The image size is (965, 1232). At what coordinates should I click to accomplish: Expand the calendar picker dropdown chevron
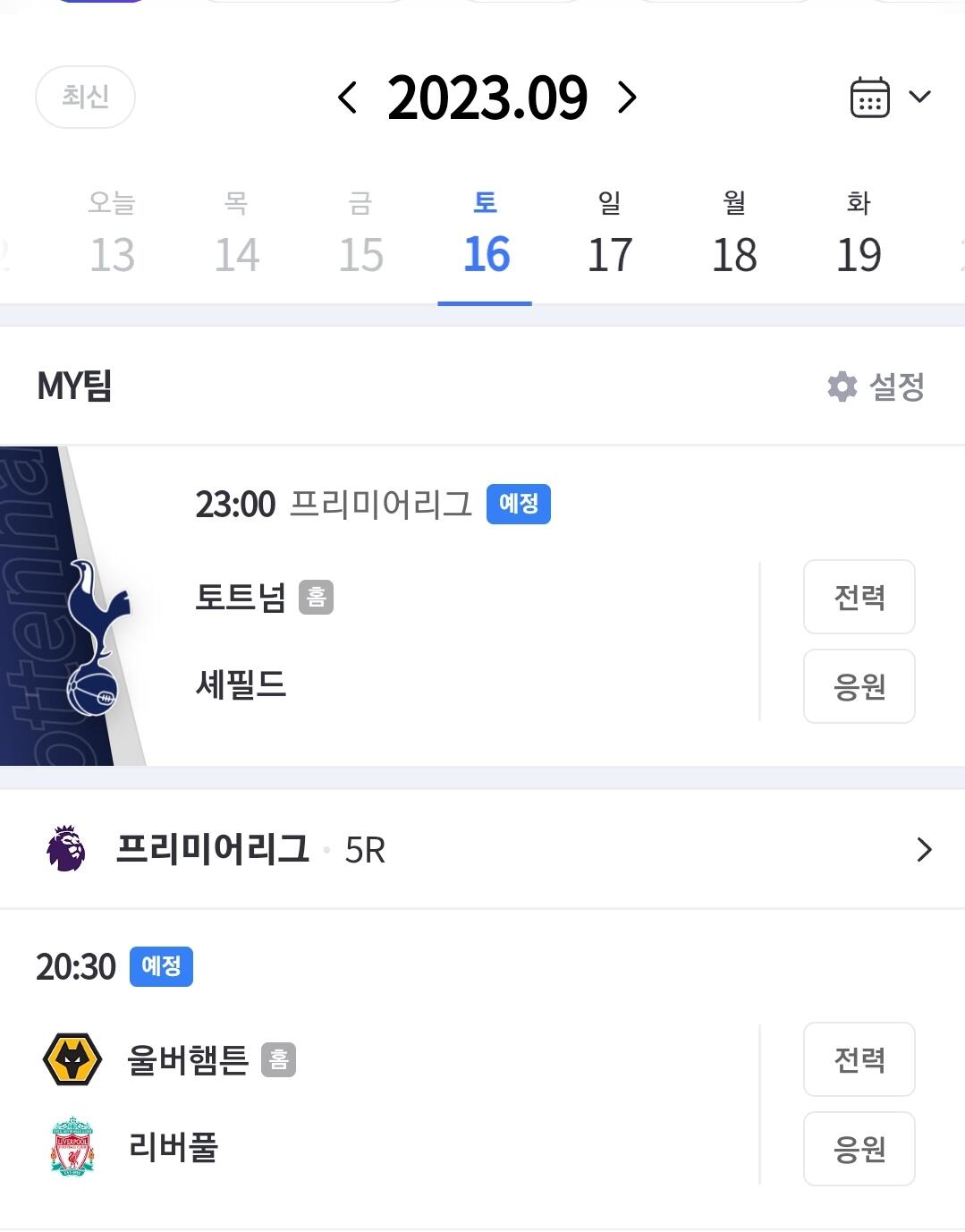pos(919,97)
